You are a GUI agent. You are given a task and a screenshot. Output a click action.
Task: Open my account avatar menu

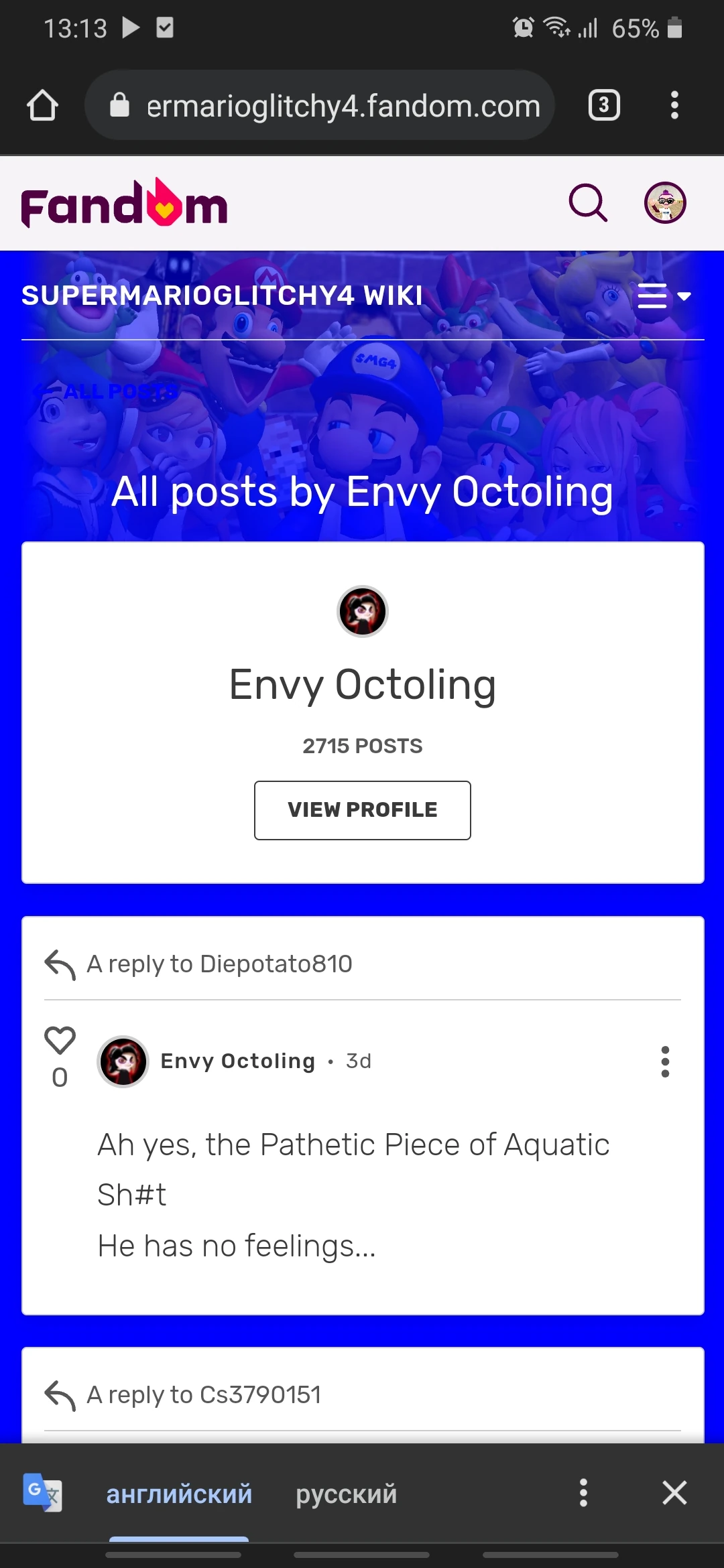click(x=664, y=202)
